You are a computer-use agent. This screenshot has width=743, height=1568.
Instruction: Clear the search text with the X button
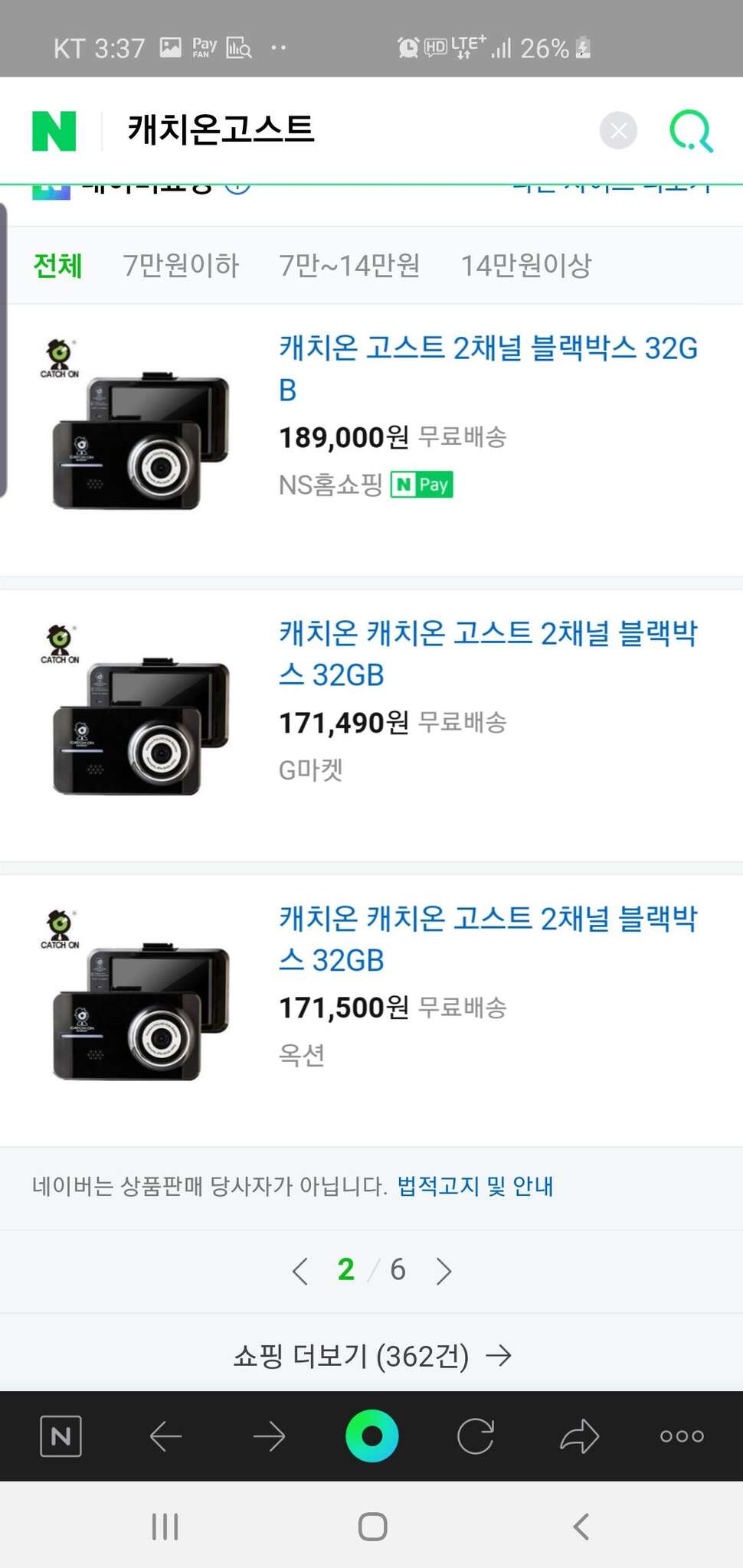point(618,131)
